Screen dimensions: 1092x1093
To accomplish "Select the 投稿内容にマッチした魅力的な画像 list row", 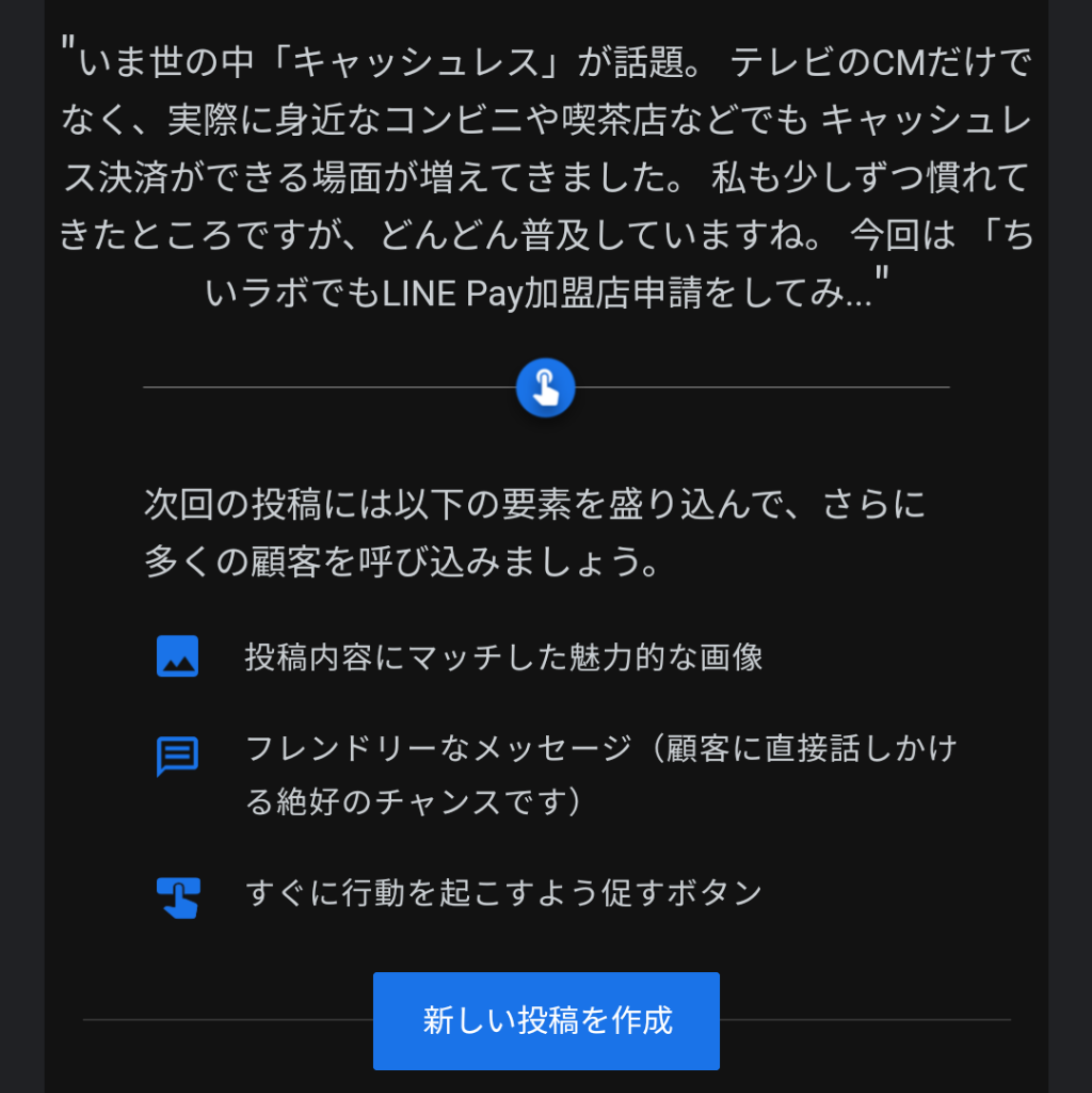I will [503, 658].
